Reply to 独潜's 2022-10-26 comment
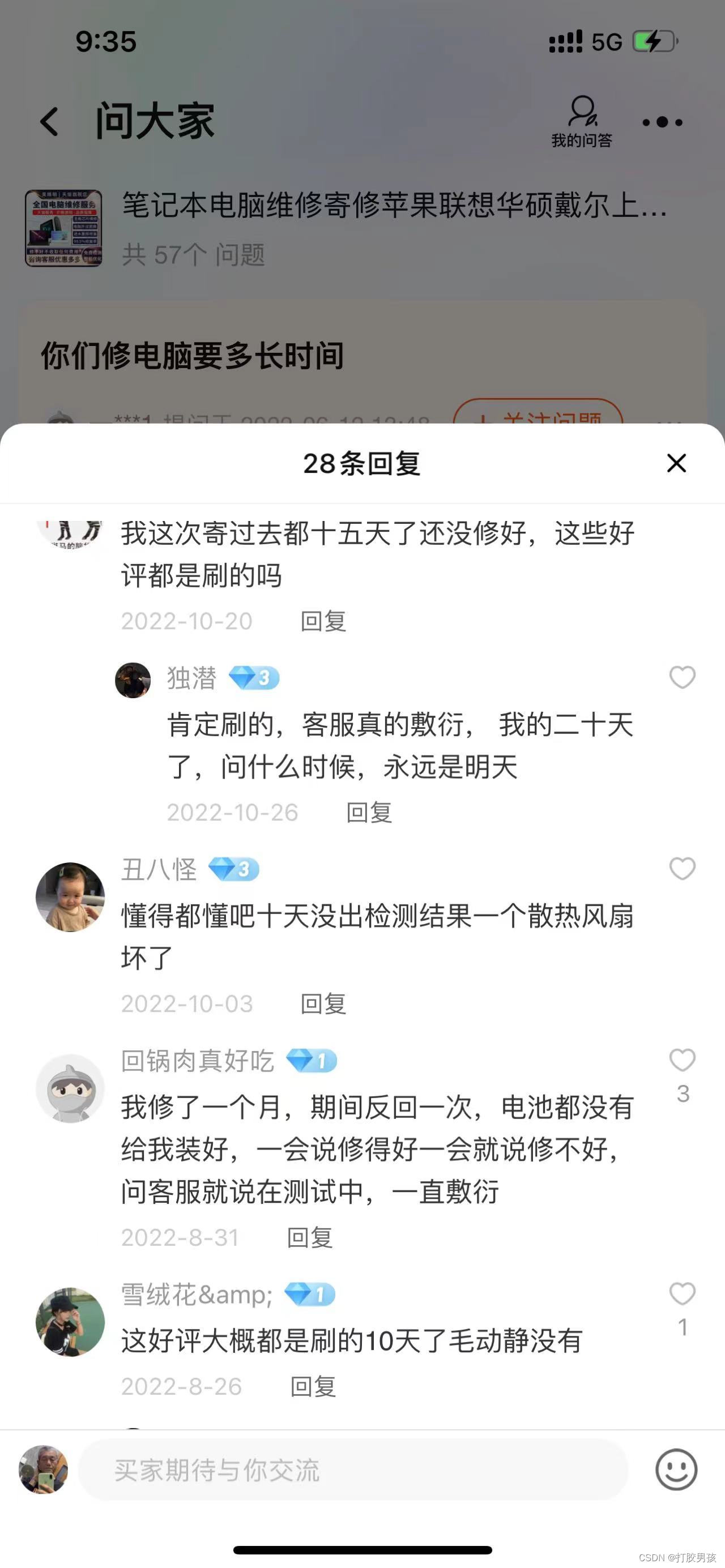 pyautogui.click(x=369, y=813)
